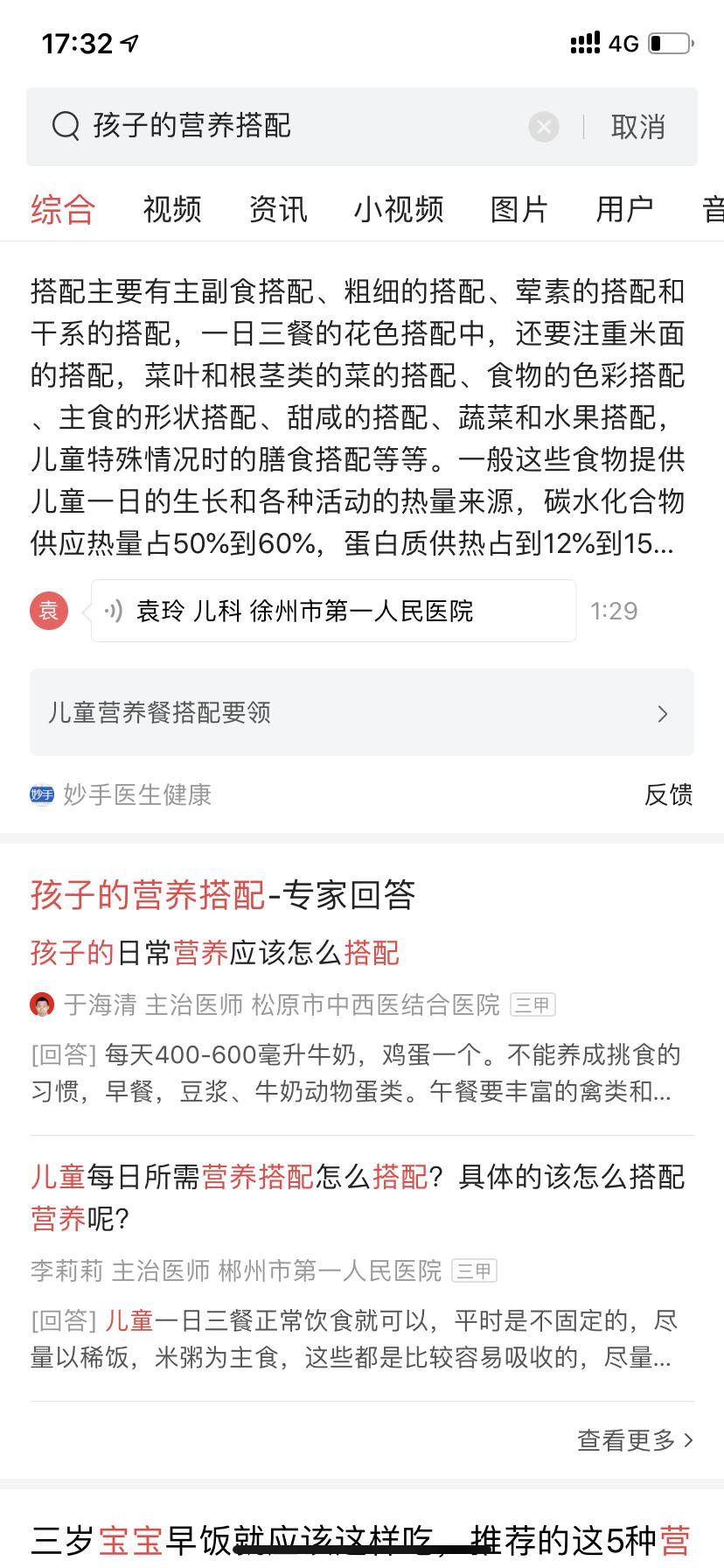The width and height of the screenshot is (724, 1568).
Task: Tap the 反馈 feedback control
Action: coord(670,795)
